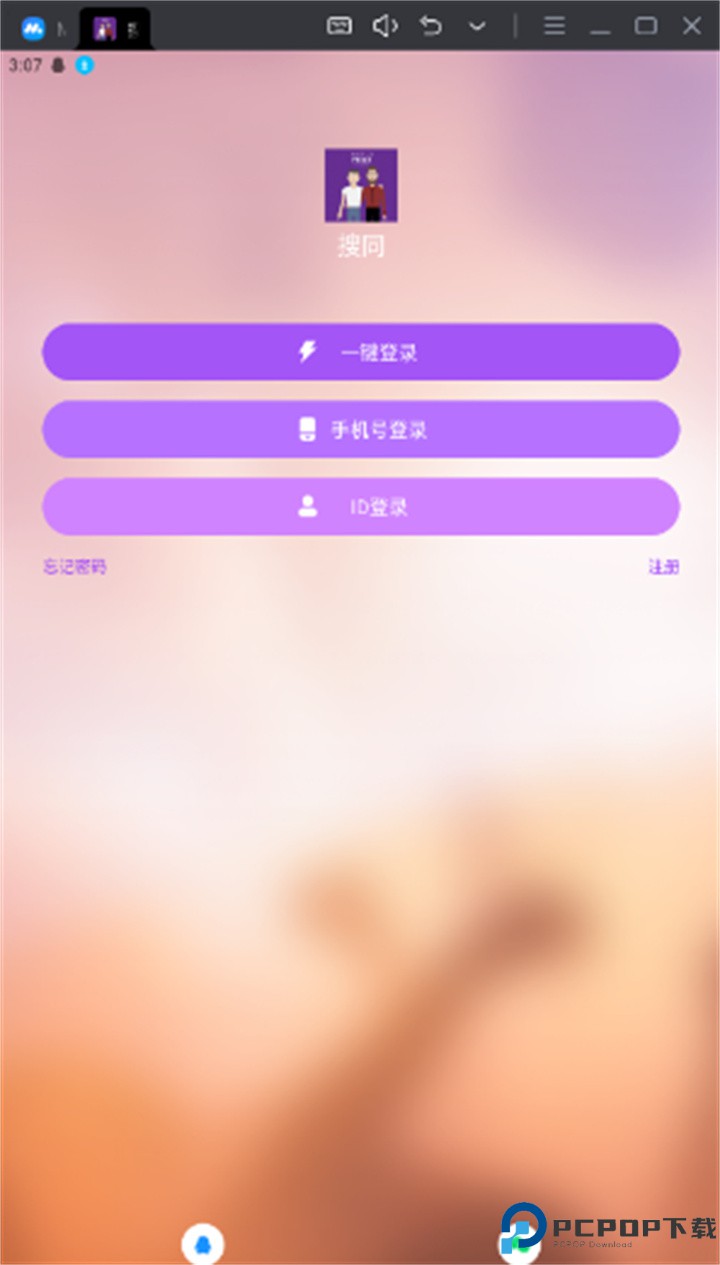Open the emulator's hamburger menu
Viewport: 720px width, 1265px height.
point(554,26)
